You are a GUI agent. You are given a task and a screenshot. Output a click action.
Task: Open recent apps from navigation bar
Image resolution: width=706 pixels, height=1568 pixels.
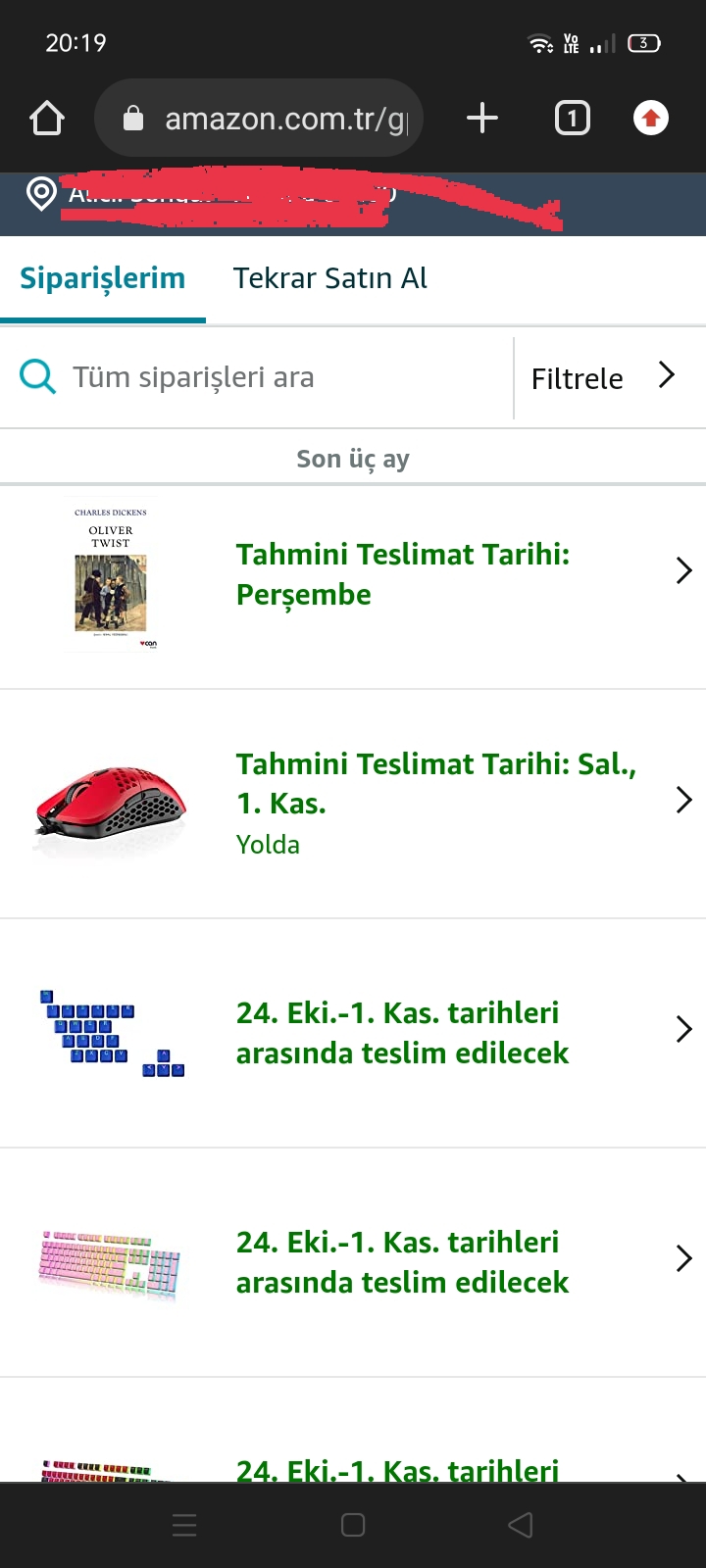[184, 1525]
